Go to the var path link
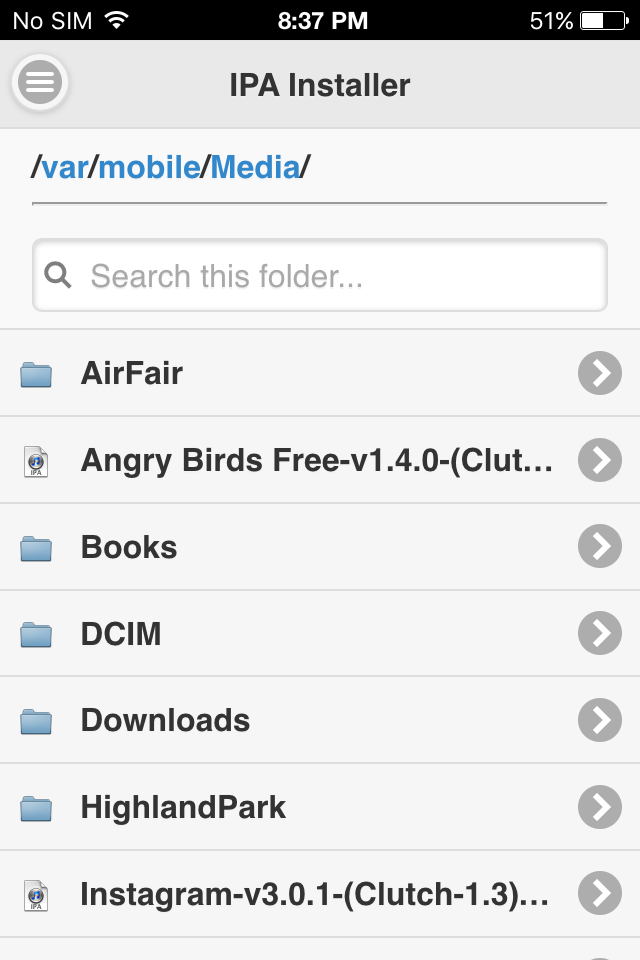 65,166
